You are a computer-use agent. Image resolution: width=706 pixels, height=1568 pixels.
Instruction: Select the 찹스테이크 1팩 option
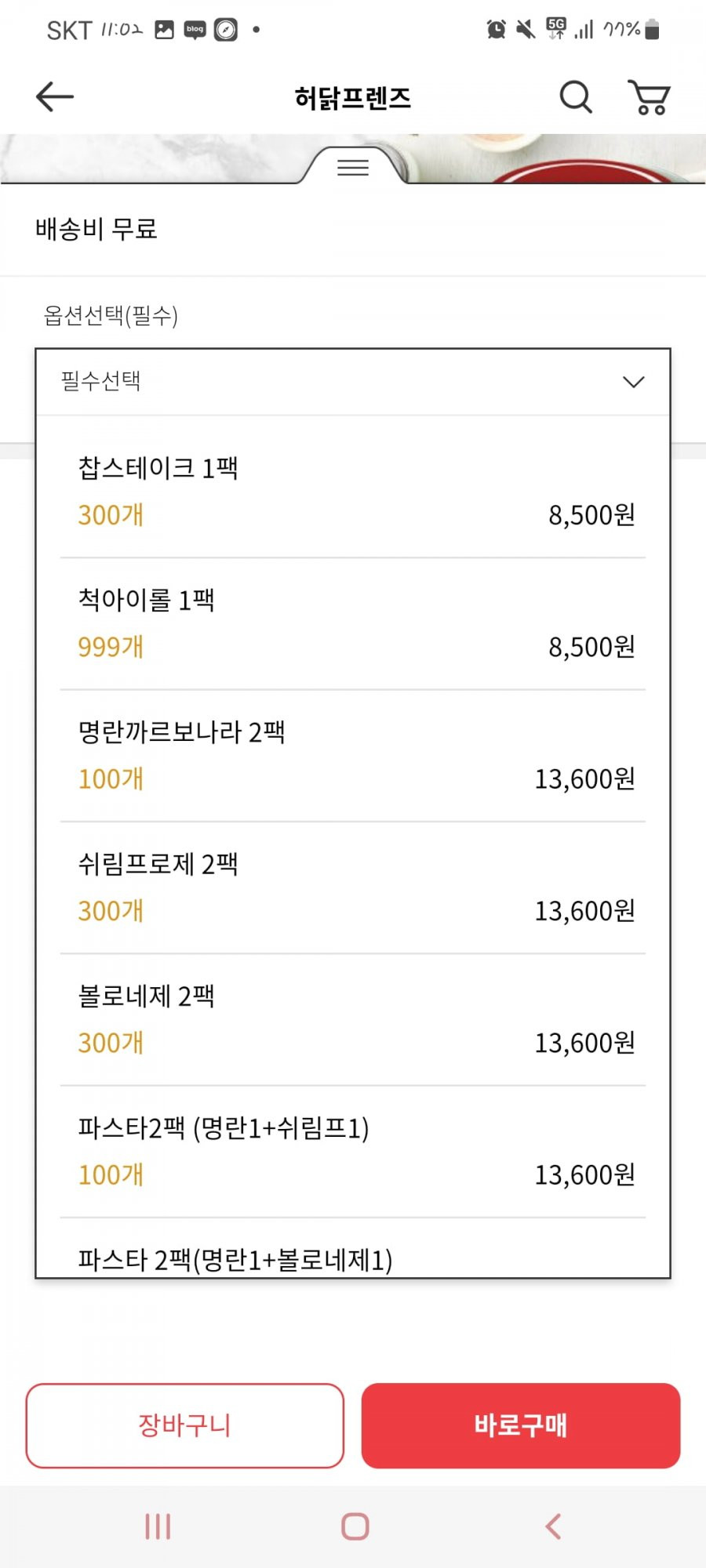tap(353, 491)
